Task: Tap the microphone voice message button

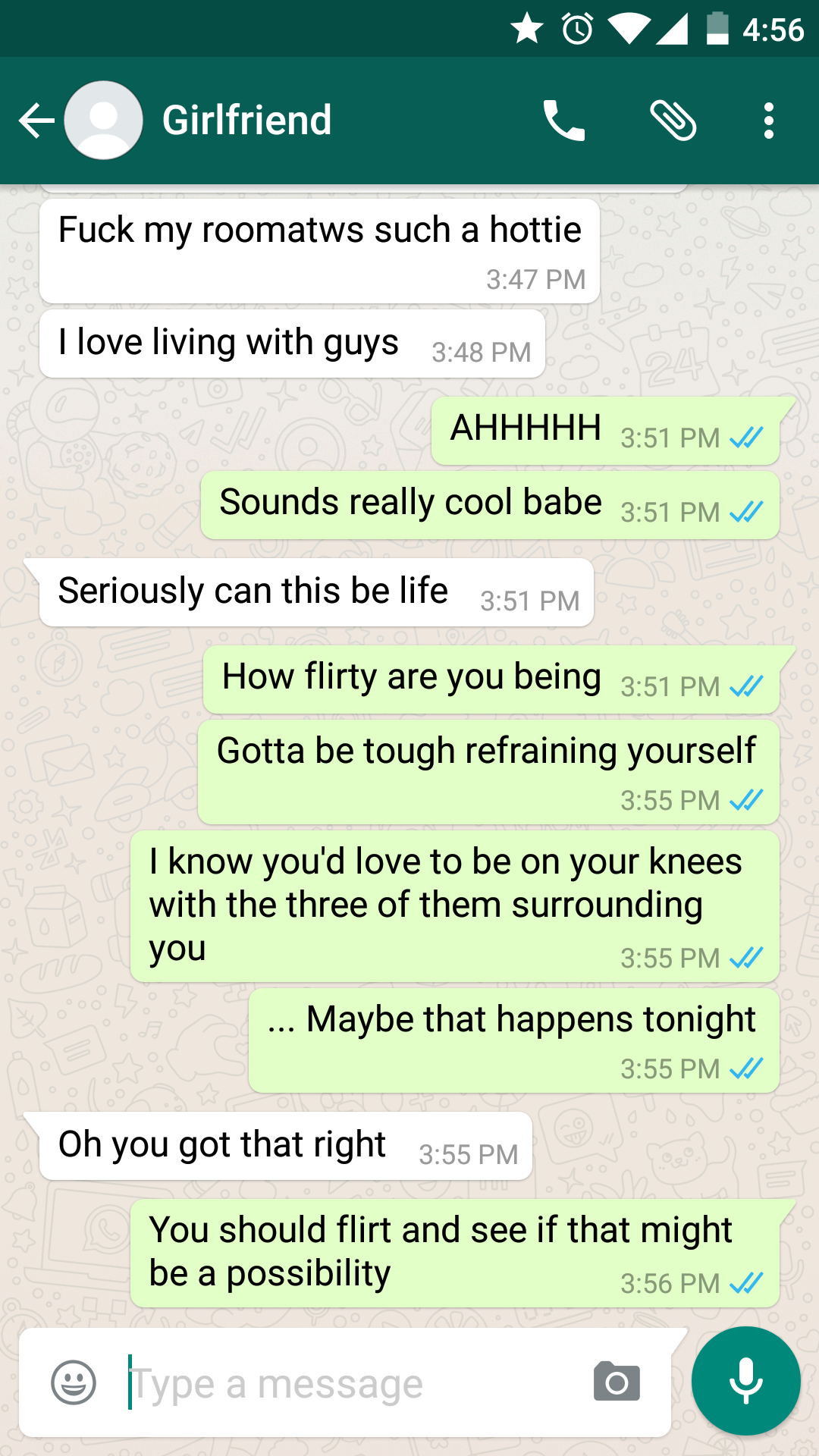Action: click(746, 1381)
